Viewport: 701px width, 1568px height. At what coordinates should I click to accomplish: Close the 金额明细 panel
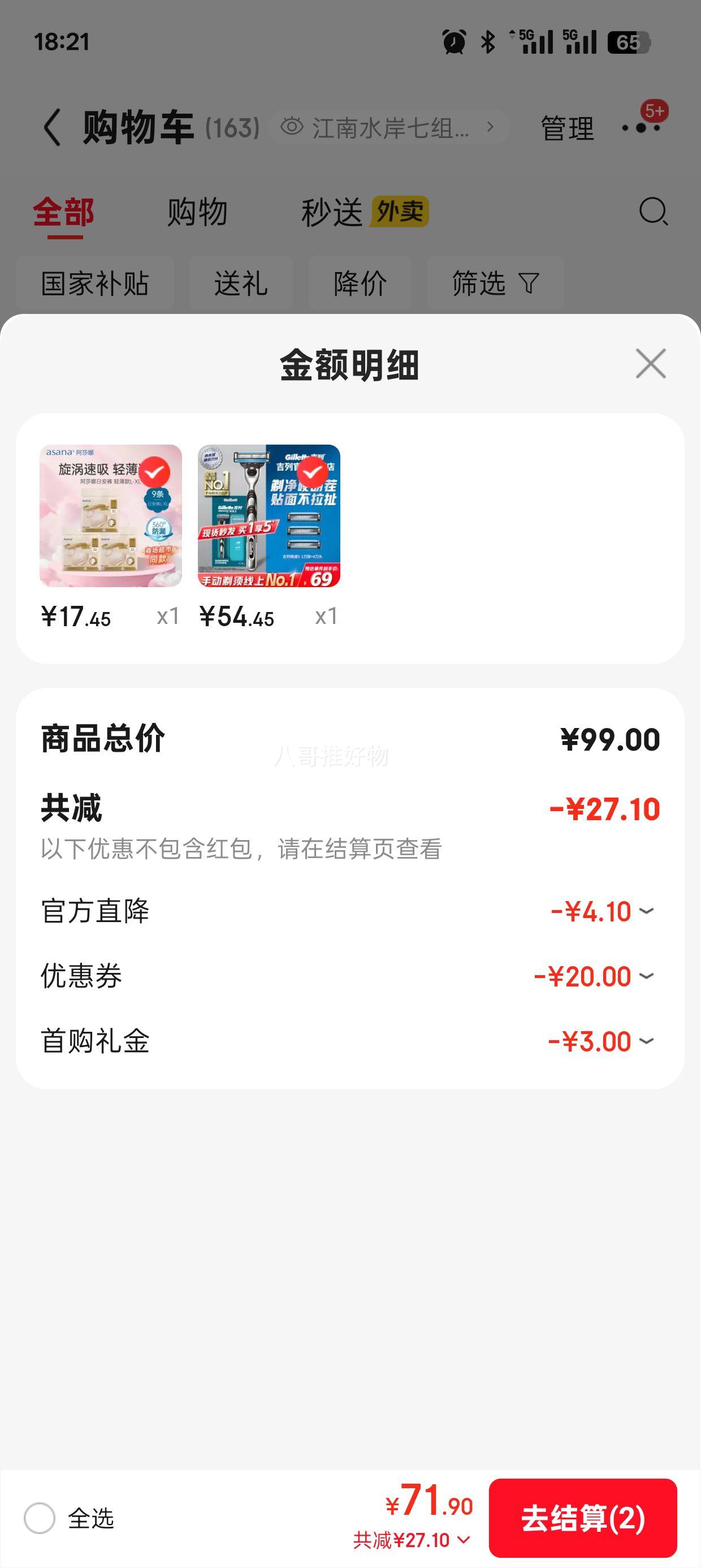click(x=651, y=364)
